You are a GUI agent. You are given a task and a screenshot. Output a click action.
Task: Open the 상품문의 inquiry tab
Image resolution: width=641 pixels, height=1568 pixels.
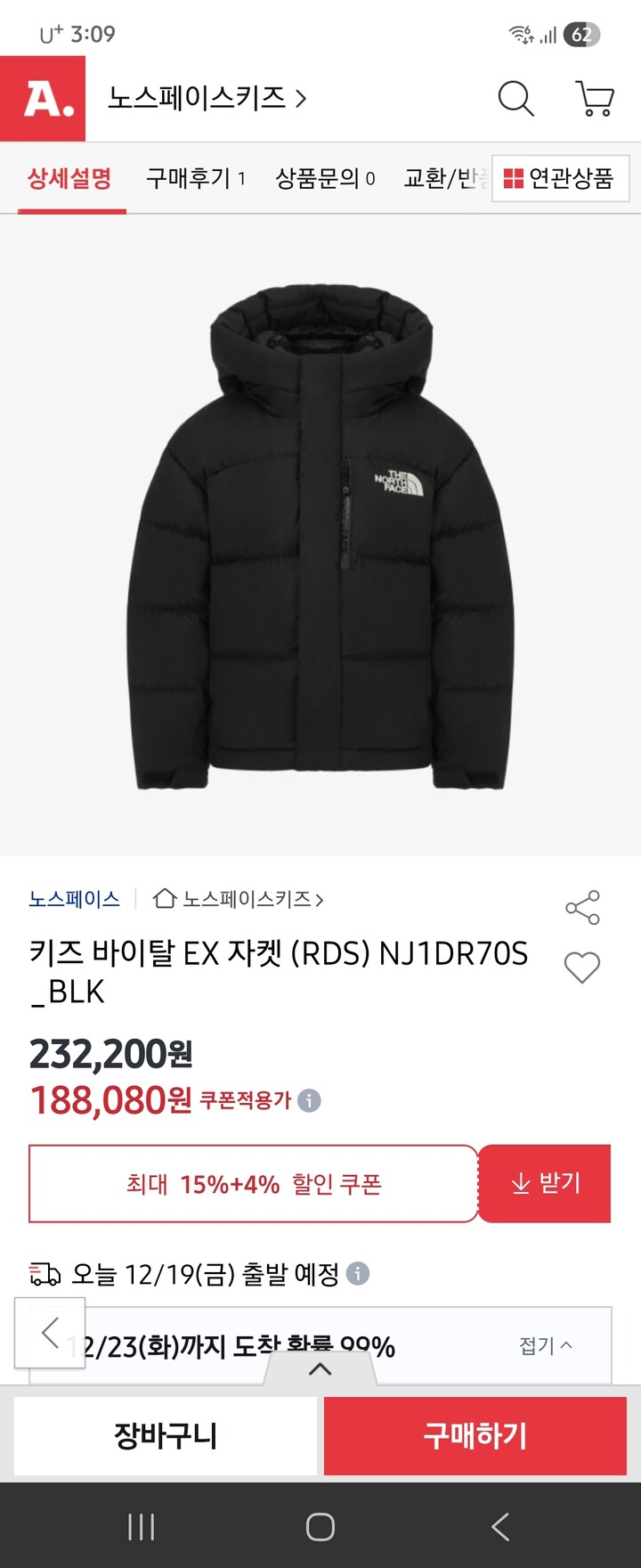click(325, 178)
